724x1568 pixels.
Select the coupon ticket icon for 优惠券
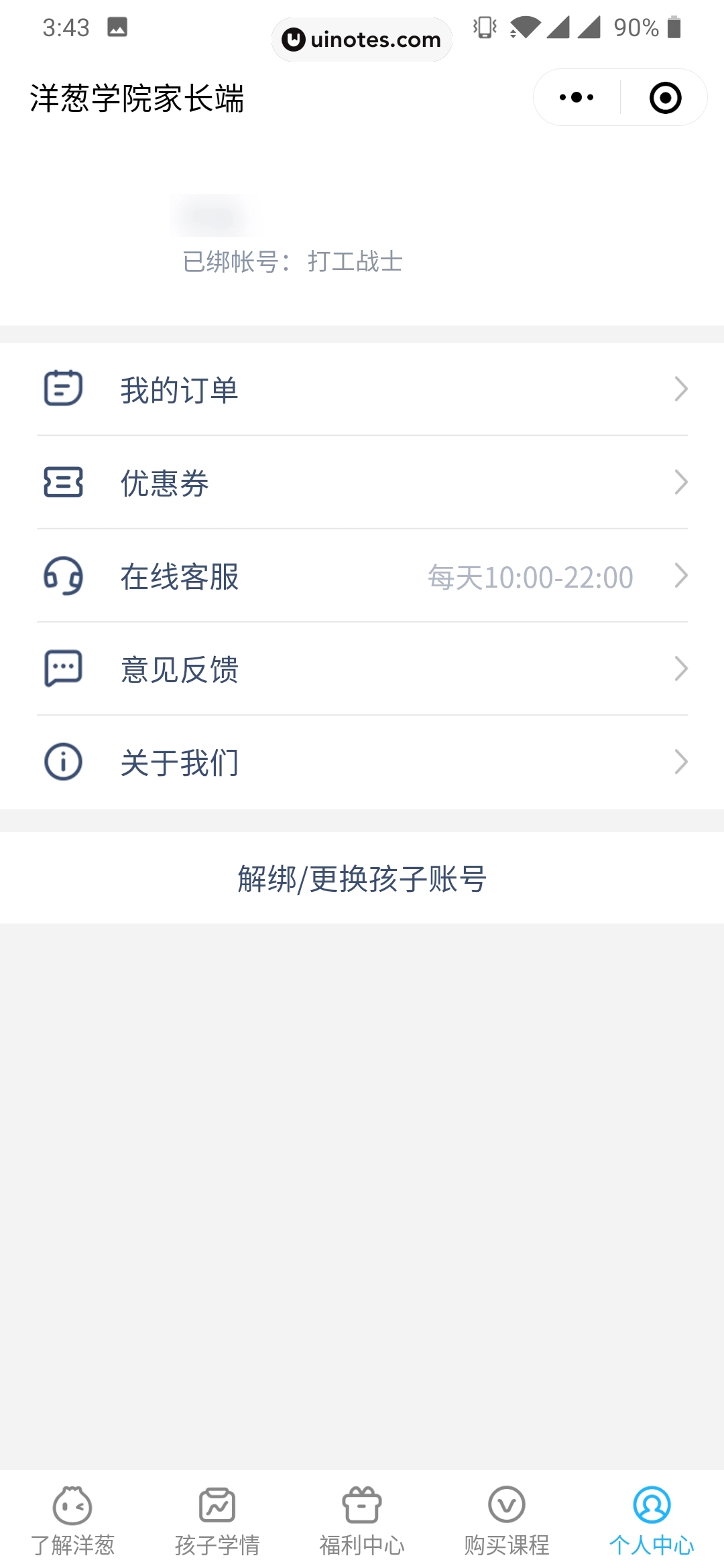click(62, 482)
